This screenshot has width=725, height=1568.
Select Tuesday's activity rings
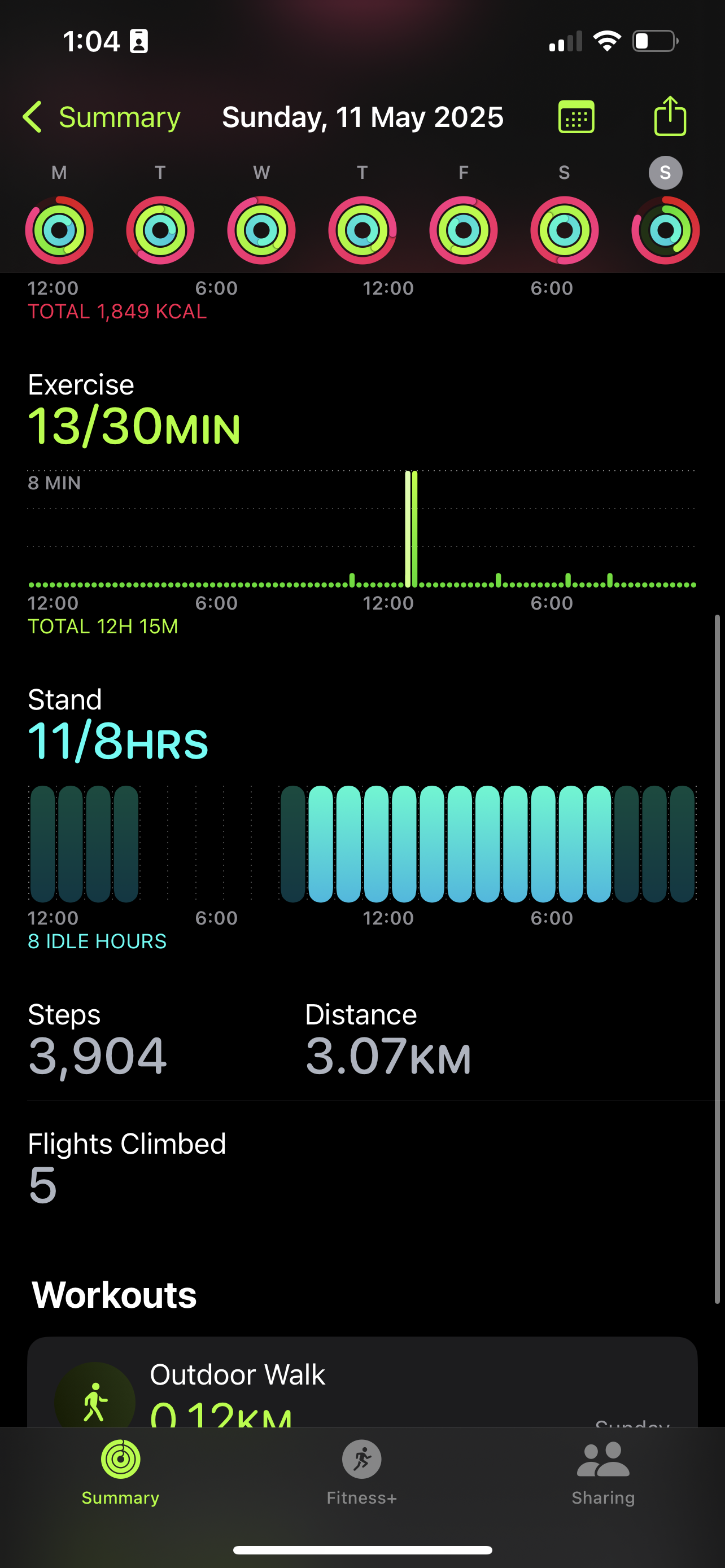pos(160,230)
